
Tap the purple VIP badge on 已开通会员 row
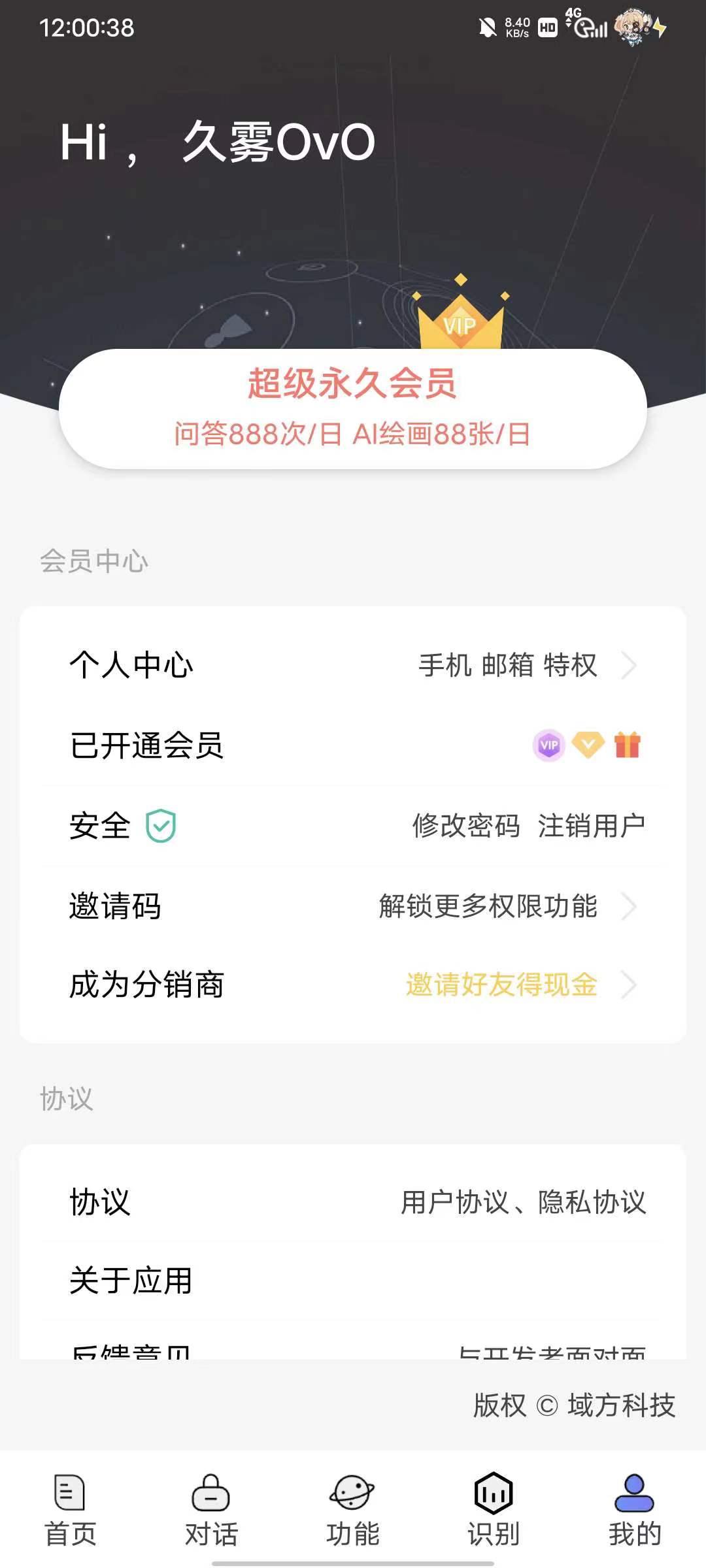548,745
